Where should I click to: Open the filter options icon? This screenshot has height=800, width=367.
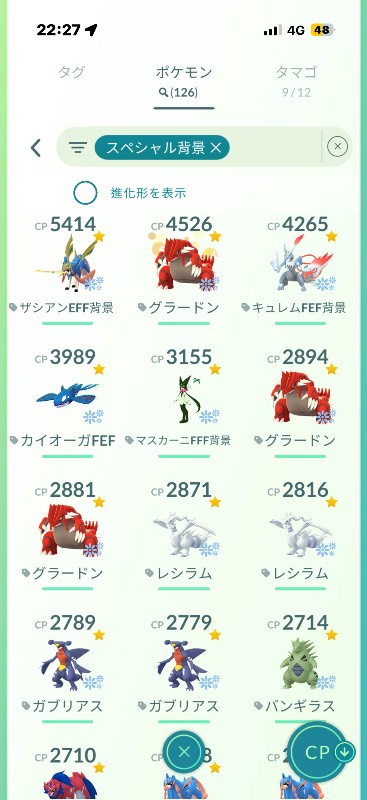coord(78,148)
